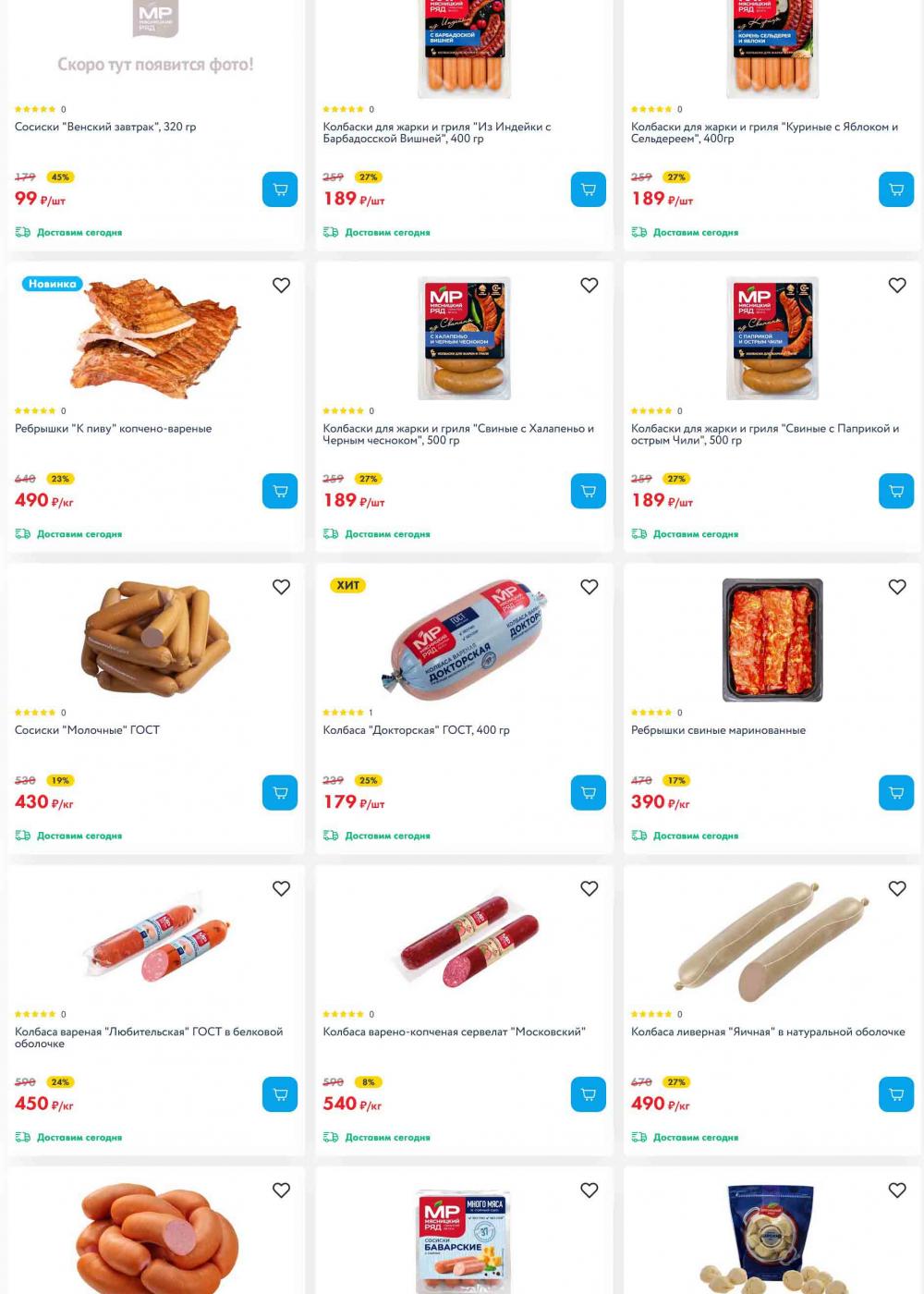Add Колбаса "Докторская" to cart

pyautogui.click(x=589, y=792)
